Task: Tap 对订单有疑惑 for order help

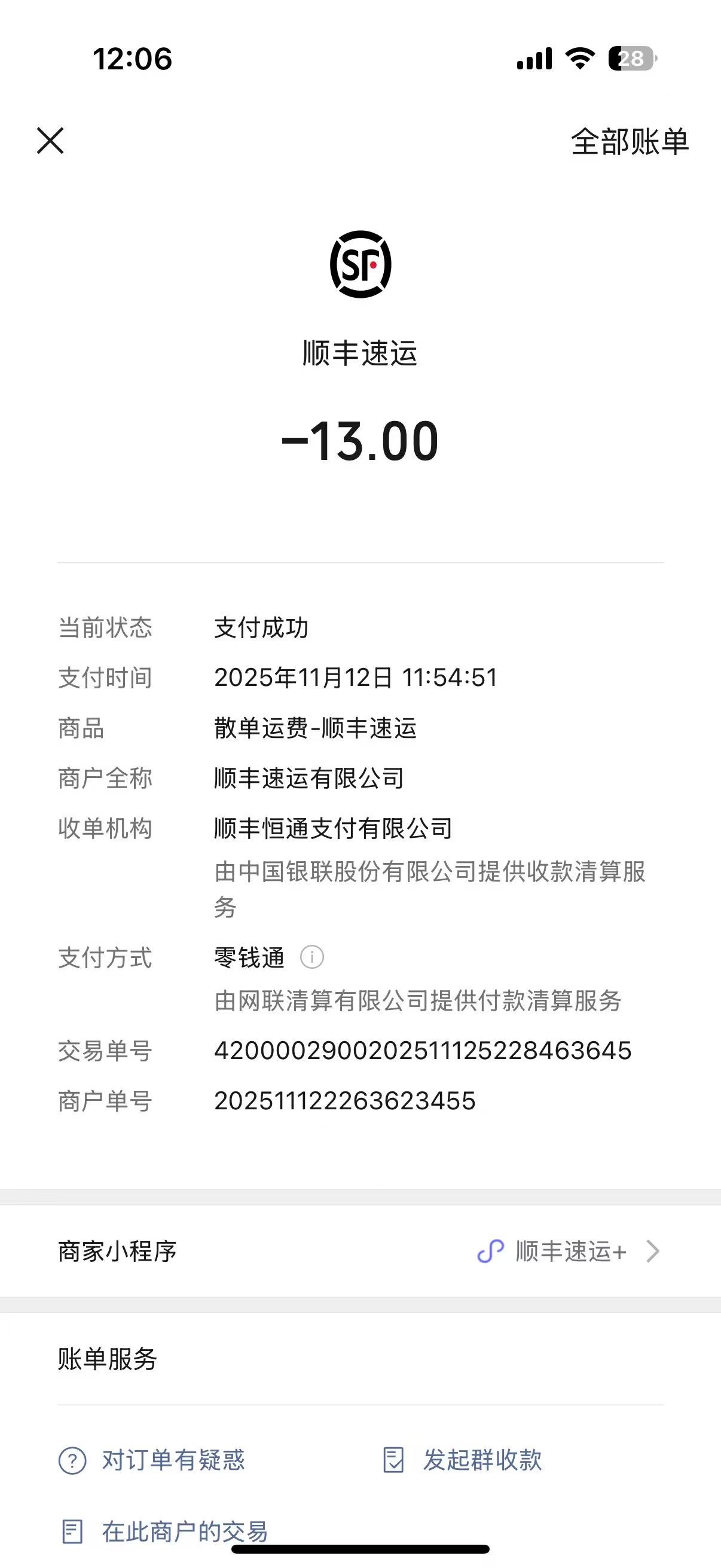Action: tap(152, 1460)
